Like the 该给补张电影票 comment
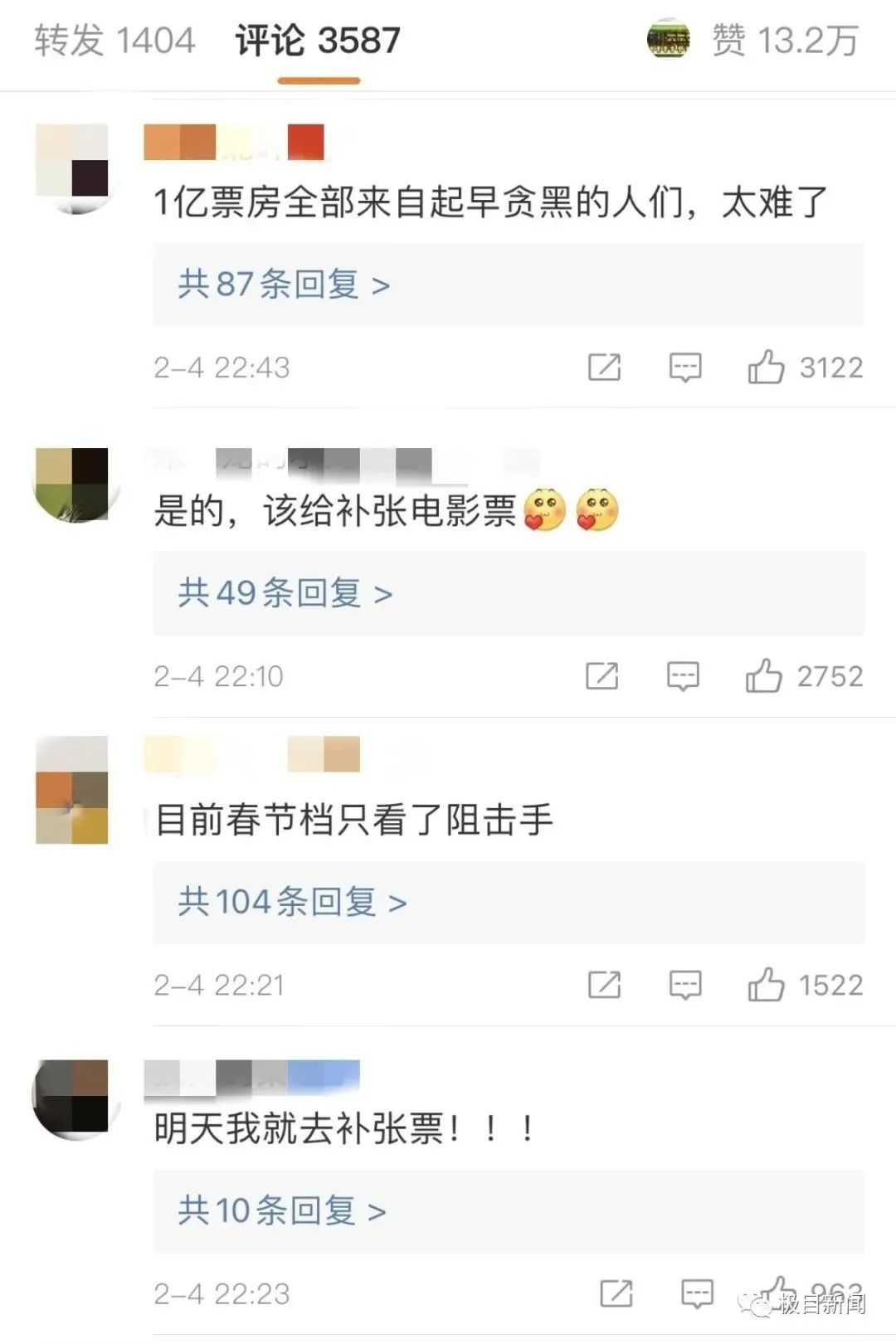896x1344 pixels. (x=763, y=675)
